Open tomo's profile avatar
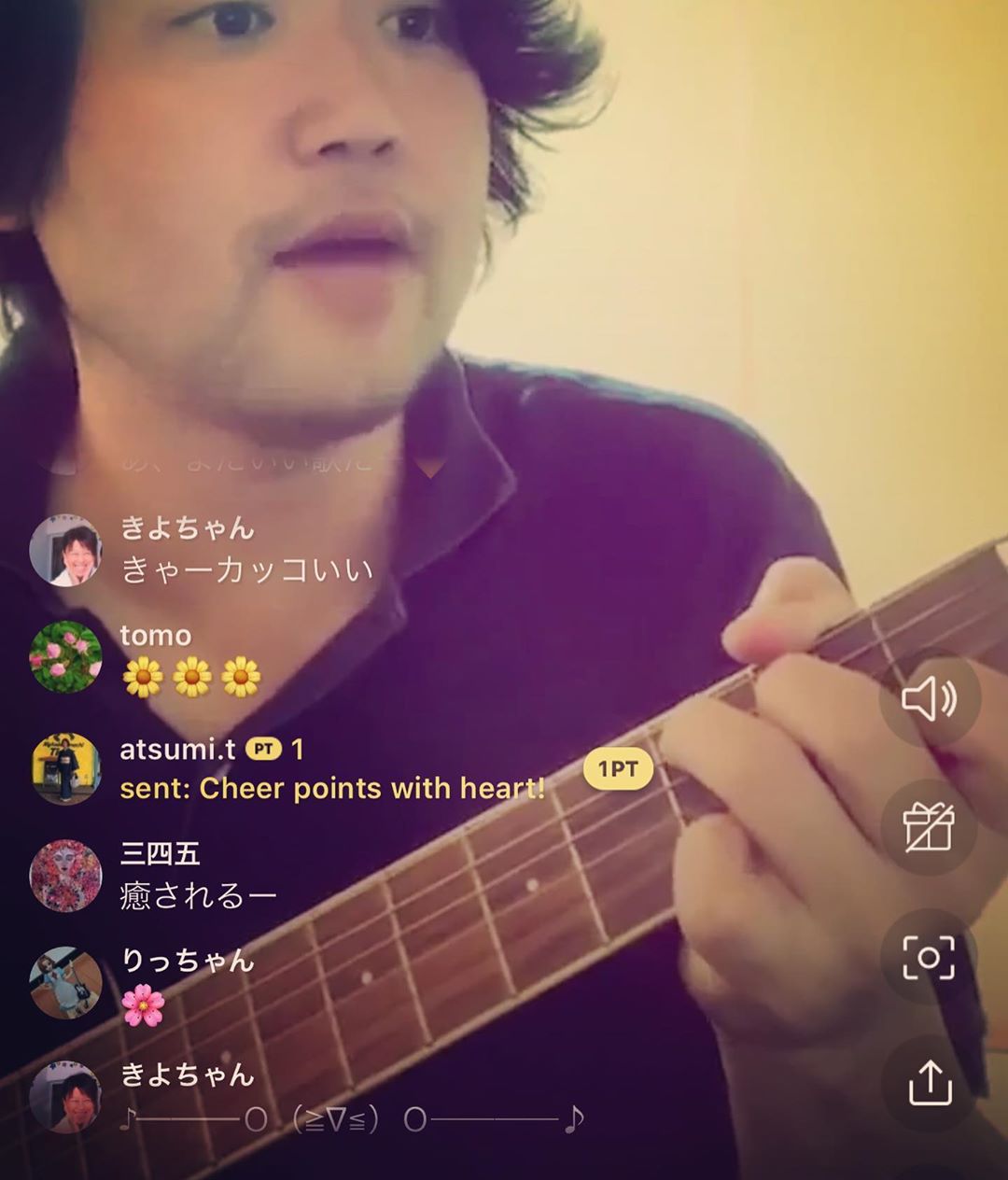This screenshot has width=1008, height=1180. coord(65,656)
